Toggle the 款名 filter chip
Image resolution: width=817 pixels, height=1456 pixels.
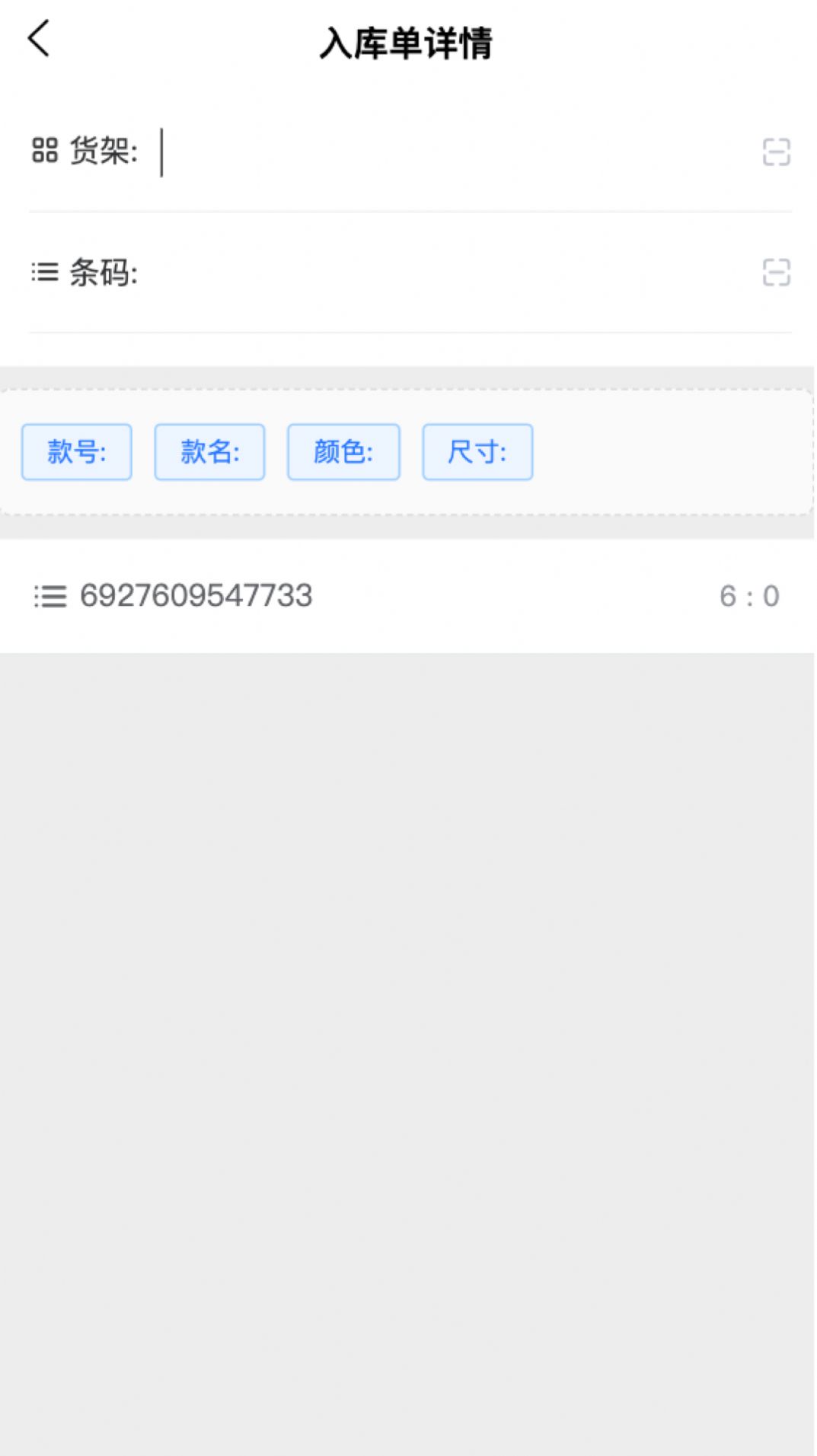point(210,452)
